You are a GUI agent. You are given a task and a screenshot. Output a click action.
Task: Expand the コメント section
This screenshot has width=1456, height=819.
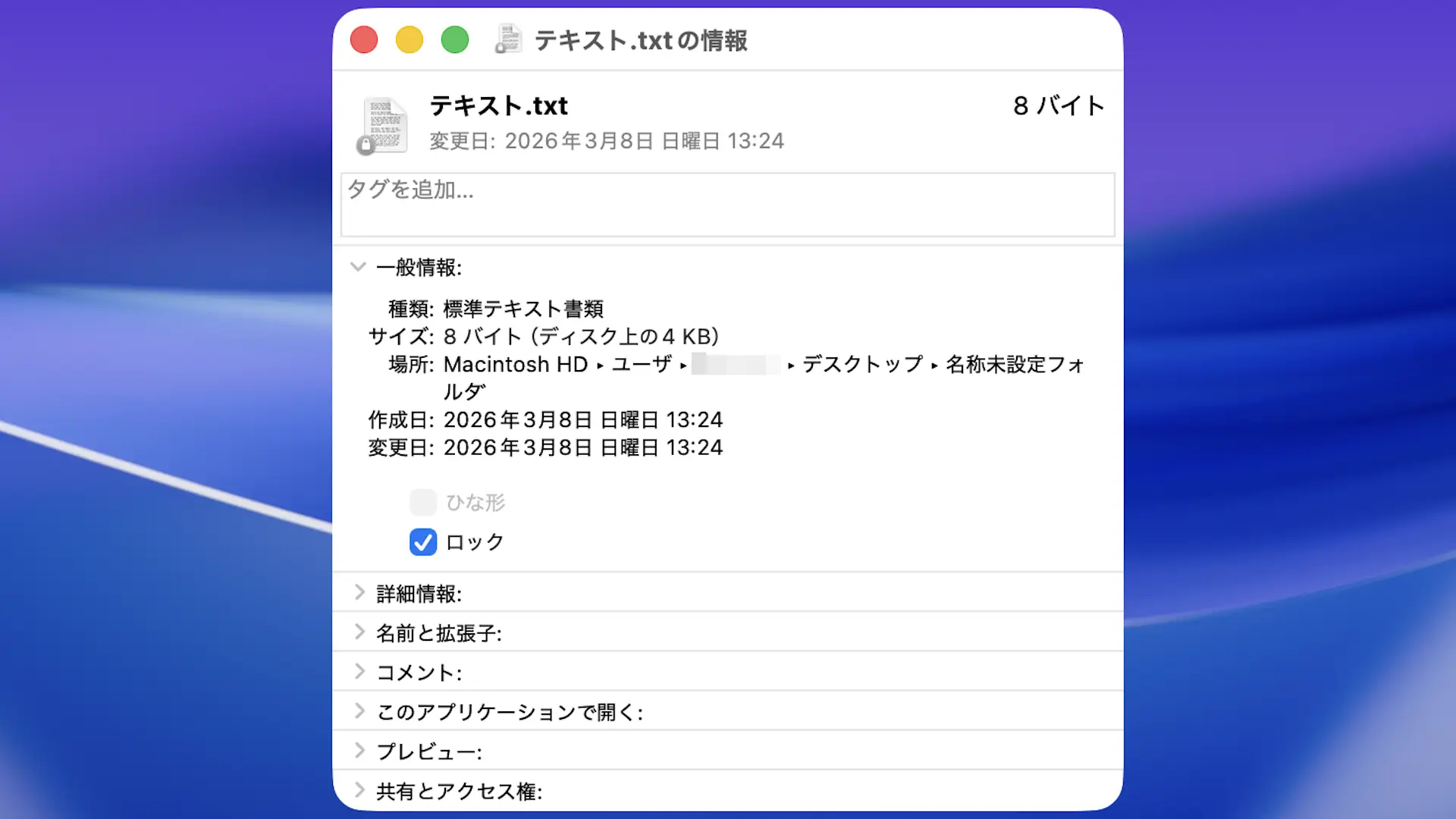point(359,672)
